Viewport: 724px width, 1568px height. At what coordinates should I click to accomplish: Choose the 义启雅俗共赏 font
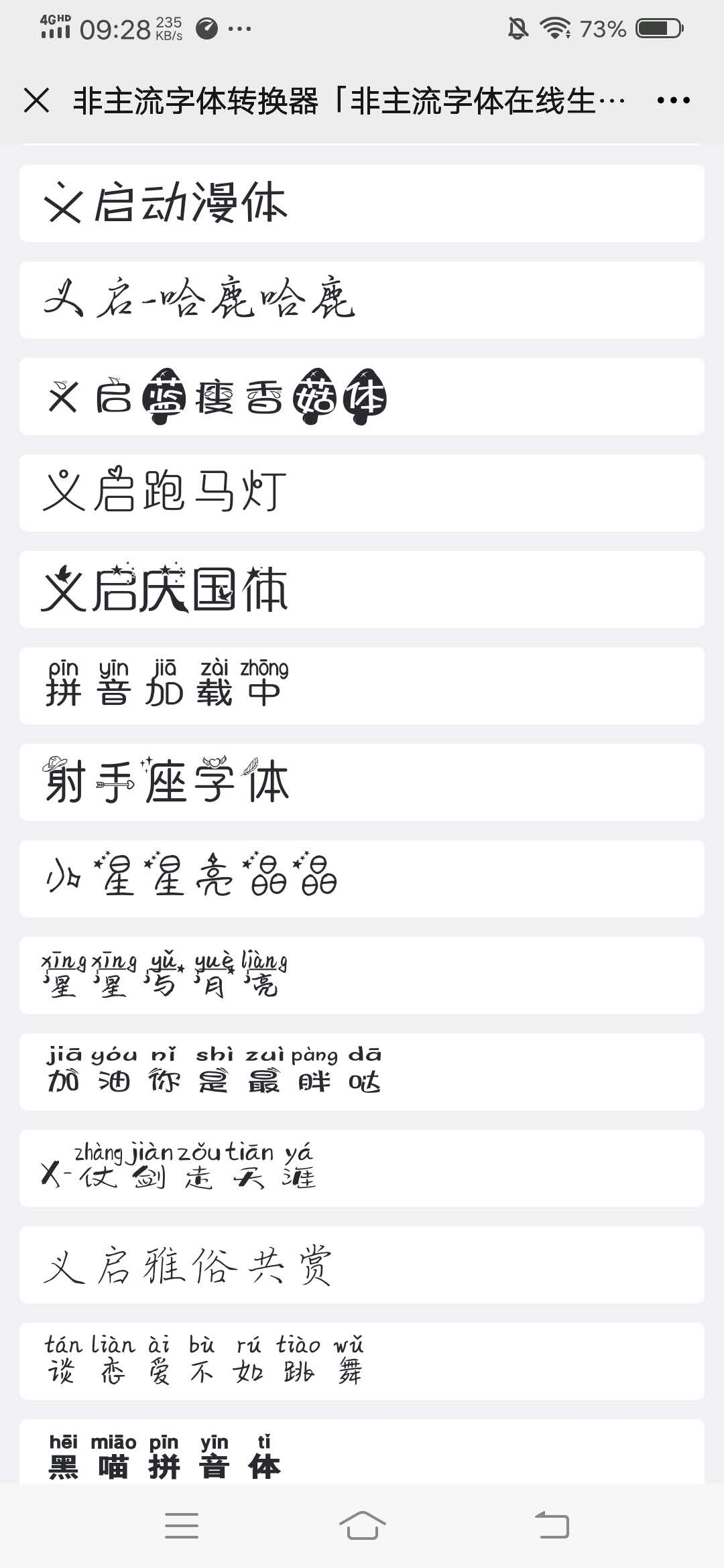pyautogui.click(x=362, y=1264)
